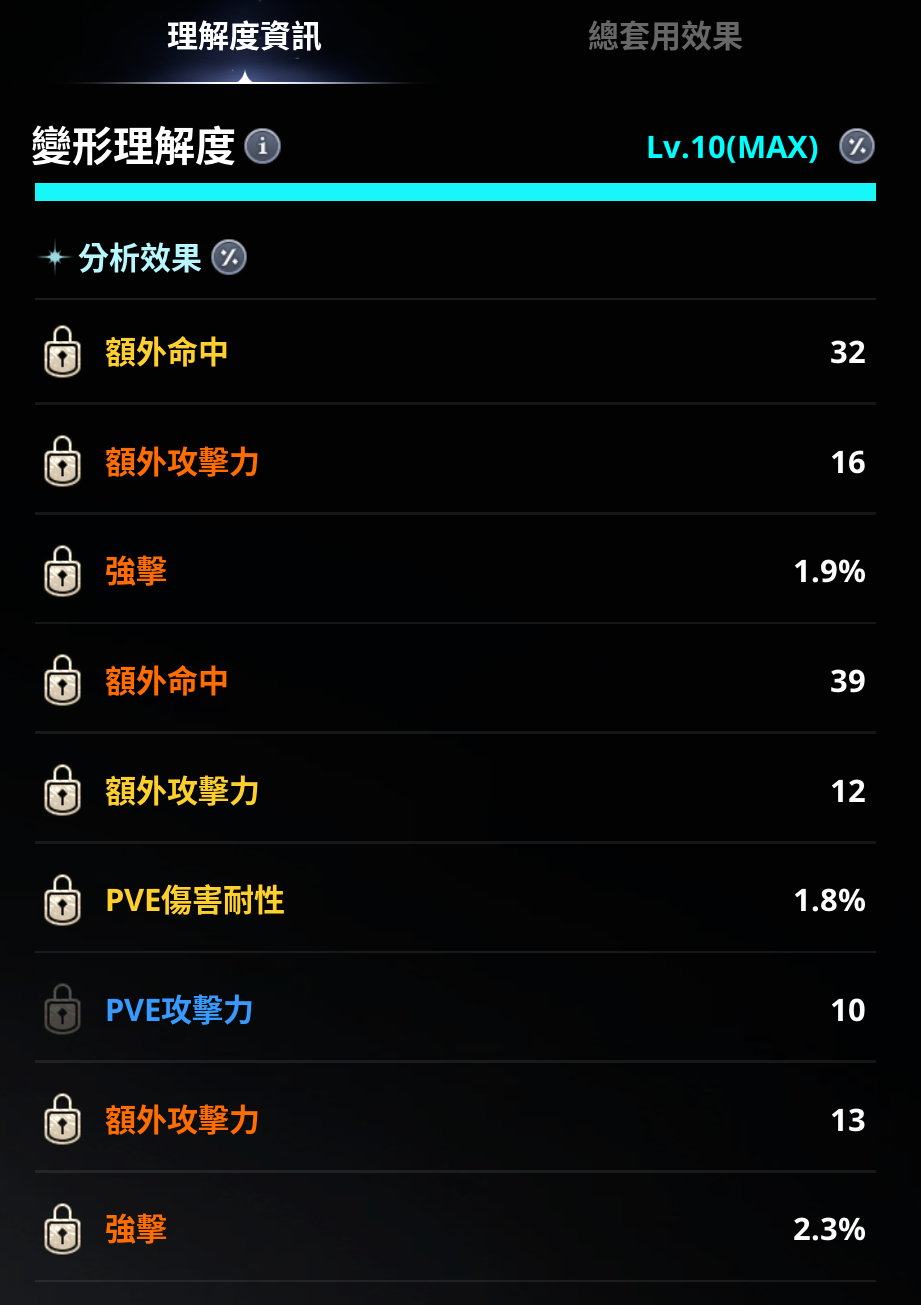Select the 理解度資訊 tab
The height and width of the screenshot is (1305, 921).
245,38
